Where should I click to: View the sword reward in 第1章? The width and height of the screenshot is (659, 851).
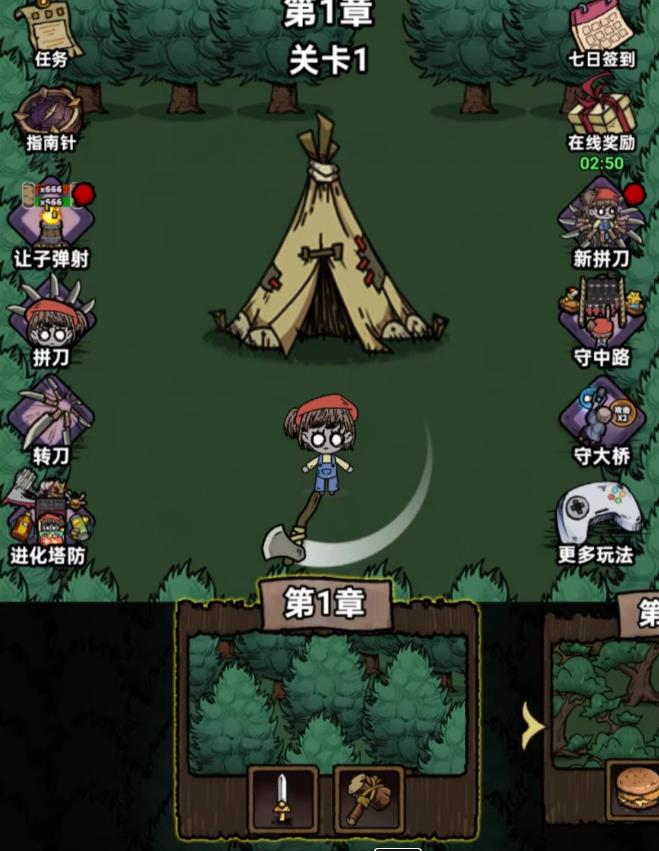[x=282, y=796]
